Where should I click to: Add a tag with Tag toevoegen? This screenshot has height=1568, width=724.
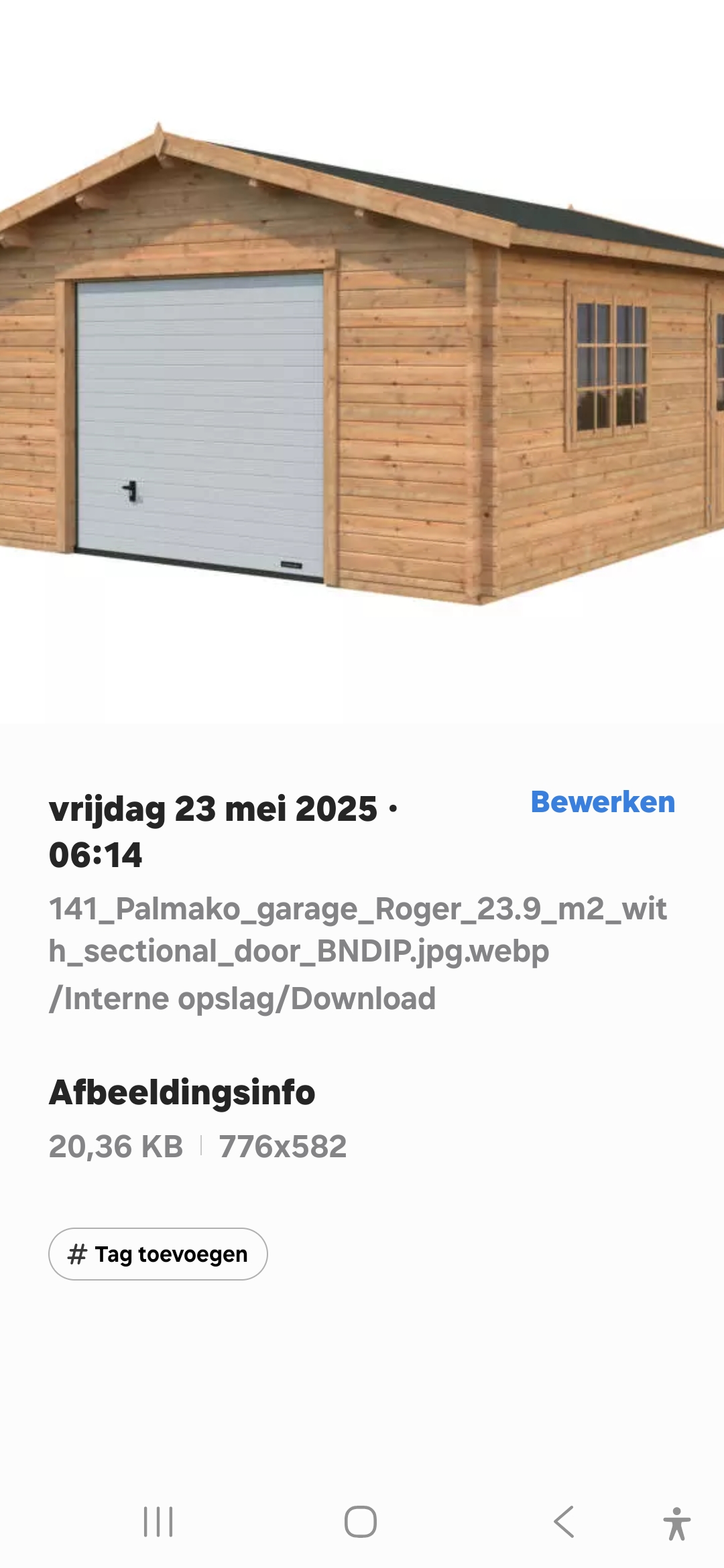(158, 1254)
